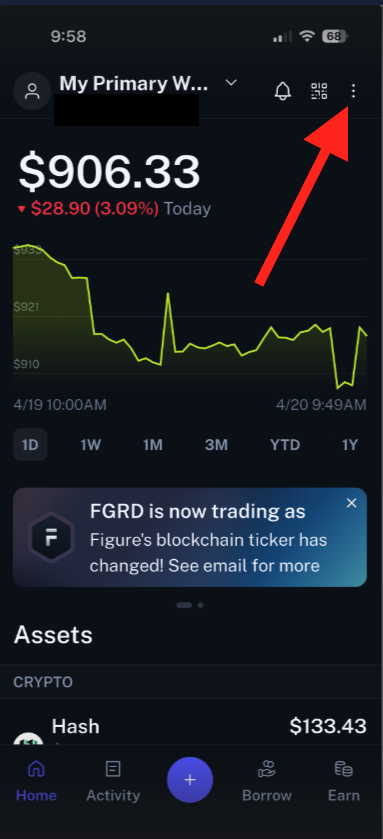Open the Borrow tab
The width and height of the screenshot is (383, 839).
(267, 782)
